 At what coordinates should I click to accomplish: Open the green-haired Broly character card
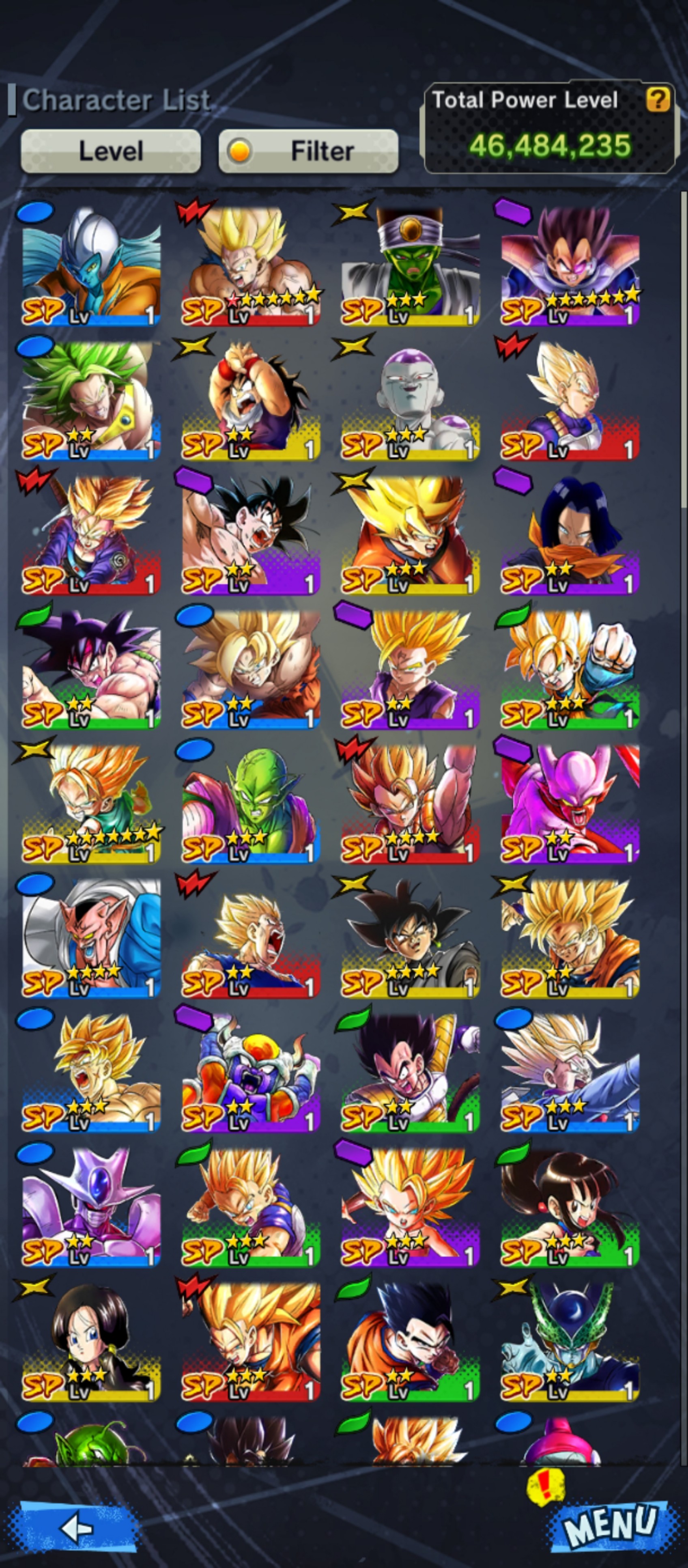click(91, 399)
